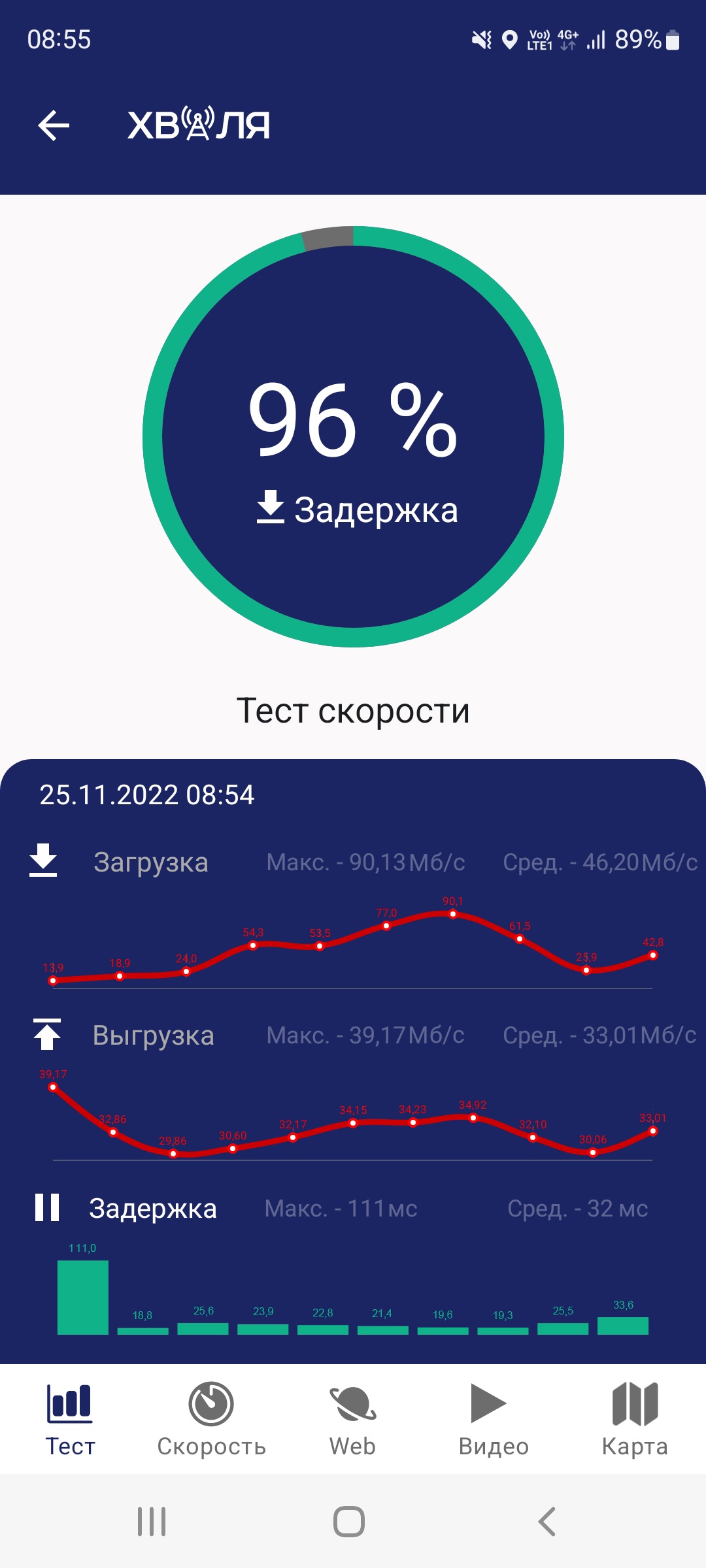Tap the 96 % speed test circle
Viewport: 706px width, 1568px height.
point(353,436)
